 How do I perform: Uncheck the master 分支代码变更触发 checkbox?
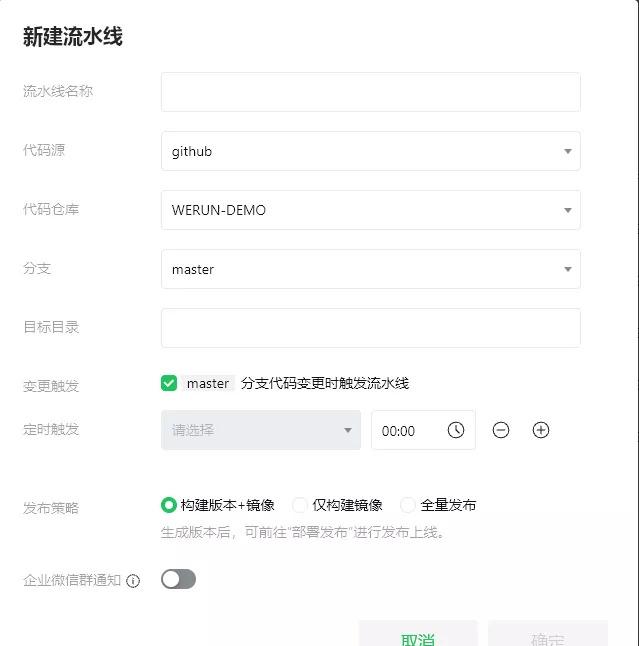tap(169, 383)
